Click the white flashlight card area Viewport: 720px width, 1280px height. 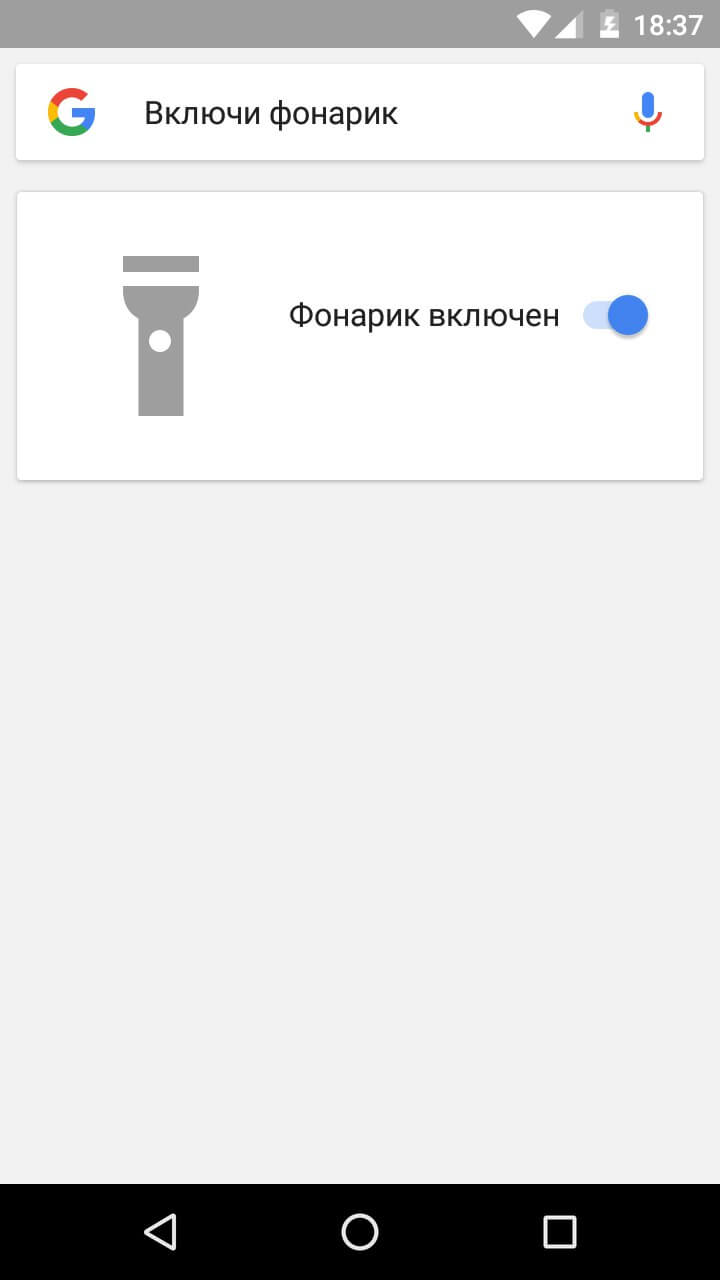(360, 430)
